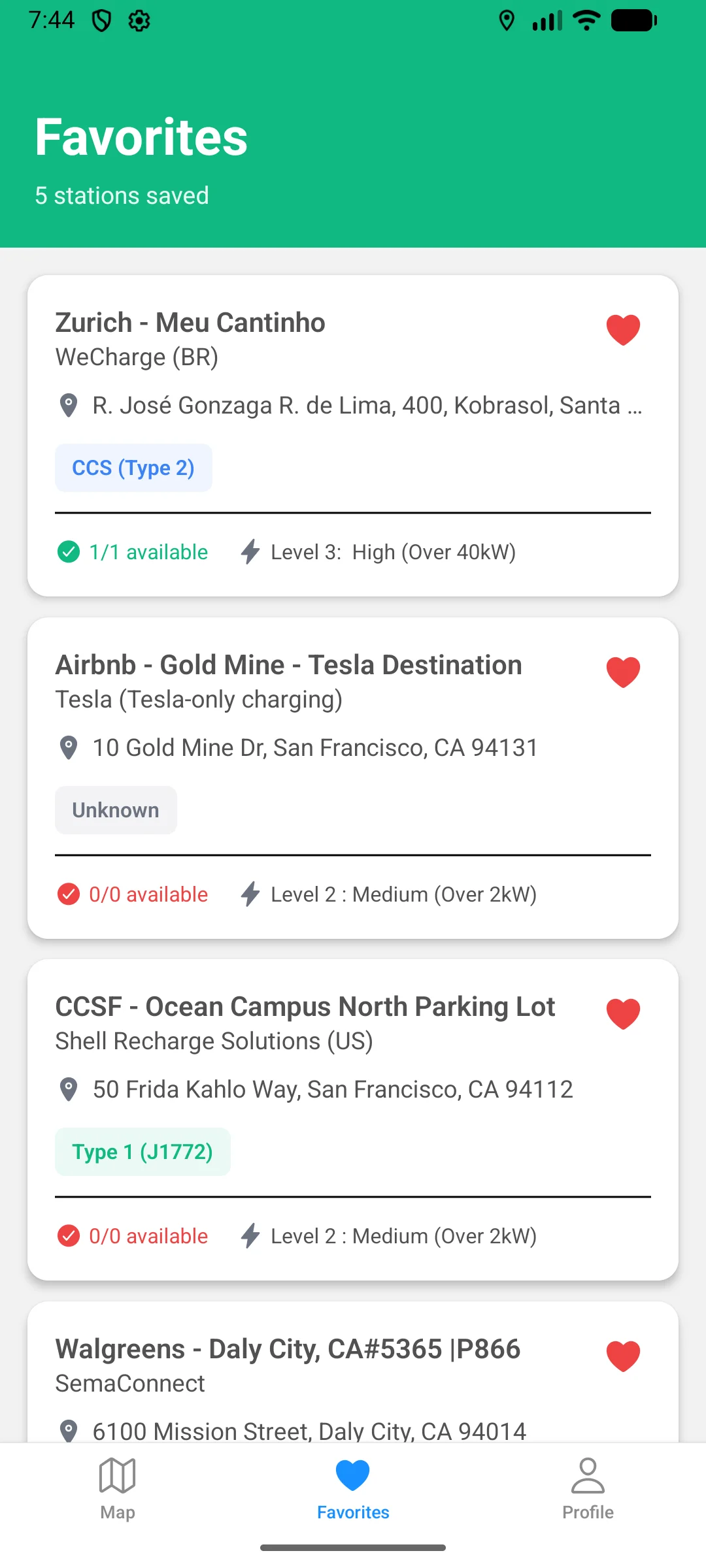Click the Type 1 (J1772) badge
The height and width of the screenshot is (1568, 706).
pos(142,1151)
